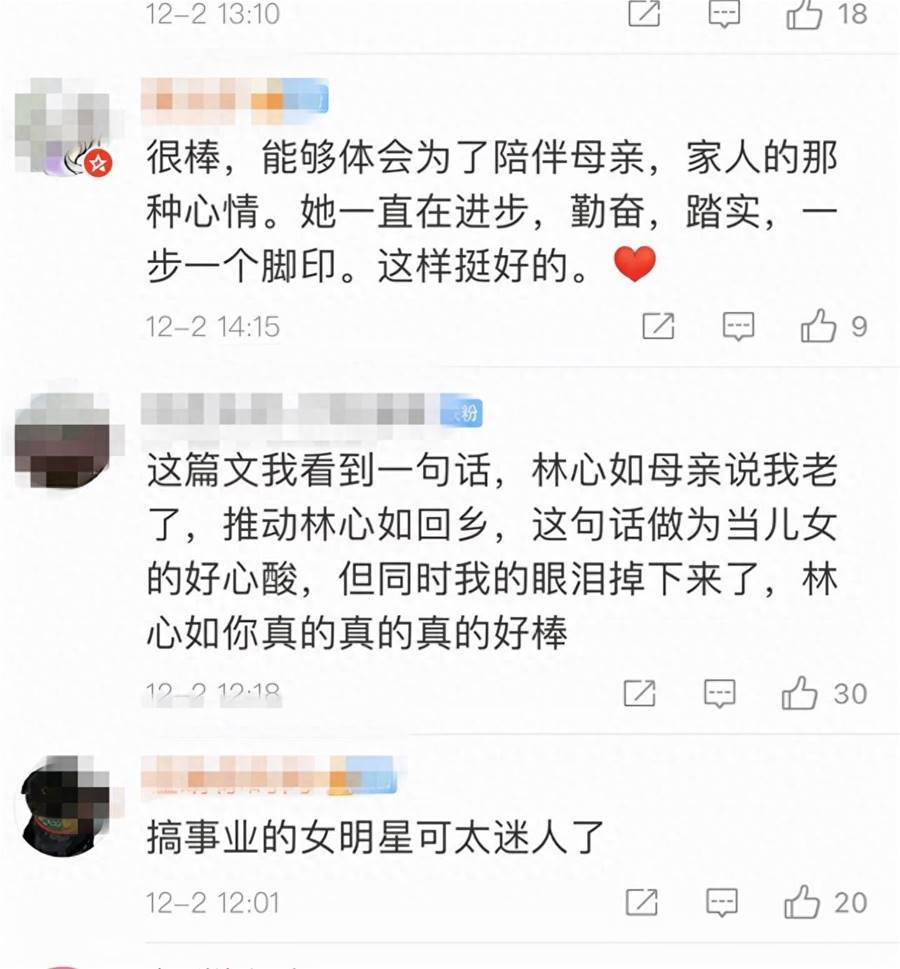900x969 pixels.
Task: Repost the comment ending with 这样挺好的
Action: 658,326
